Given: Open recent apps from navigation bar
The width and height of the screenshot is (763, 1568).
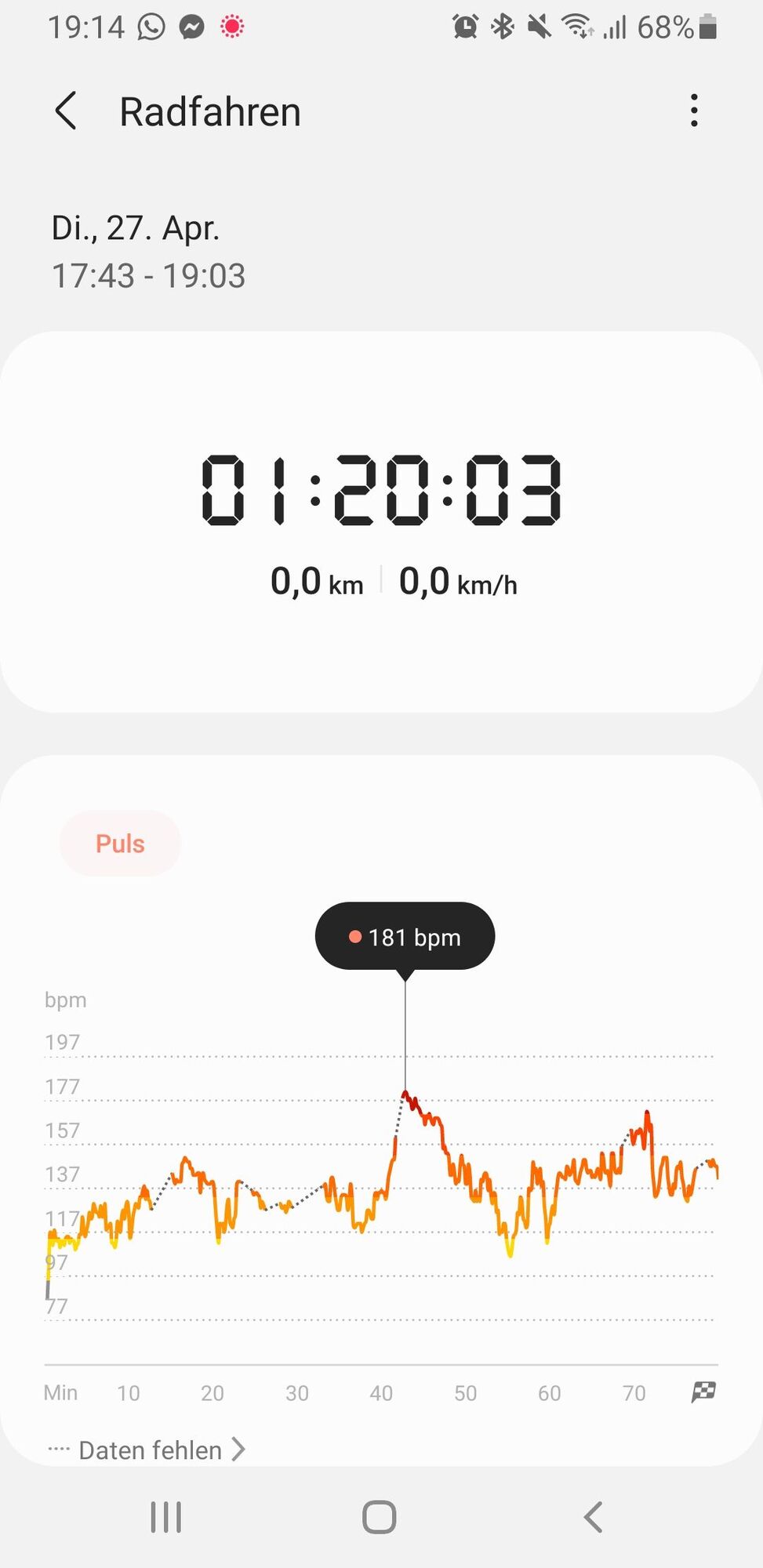Looking at the screenshot, I should (x=166, y=1517).
